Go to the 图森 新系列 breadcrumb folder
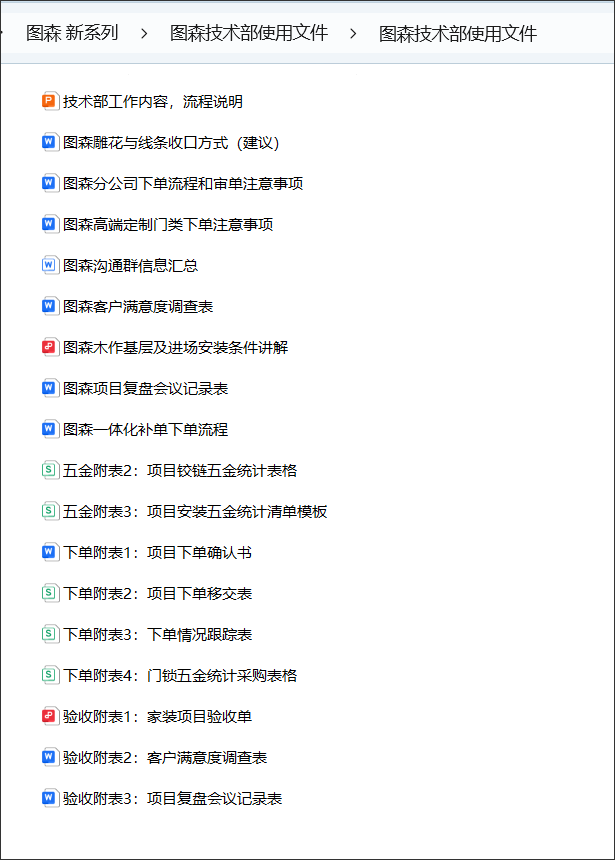The width and height of the screenshot is (615, 860). point(72,33)
